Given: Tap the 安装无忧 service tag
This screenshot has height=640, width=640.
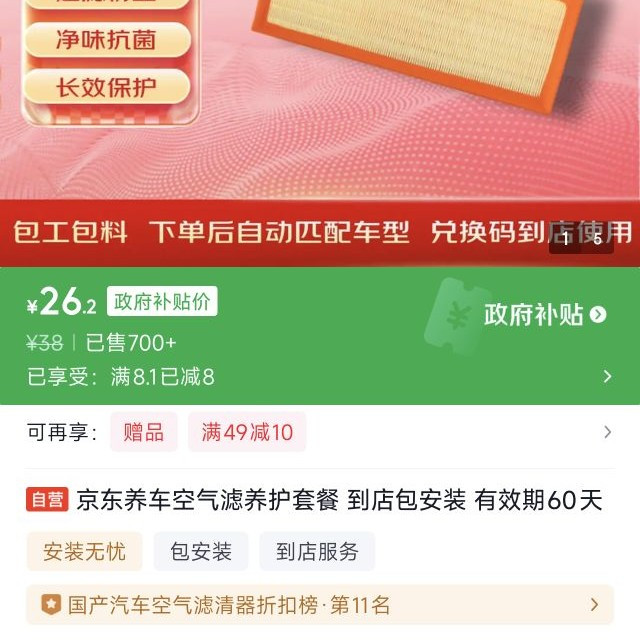Looking at the screenshot, I should (x=84, y=551).
